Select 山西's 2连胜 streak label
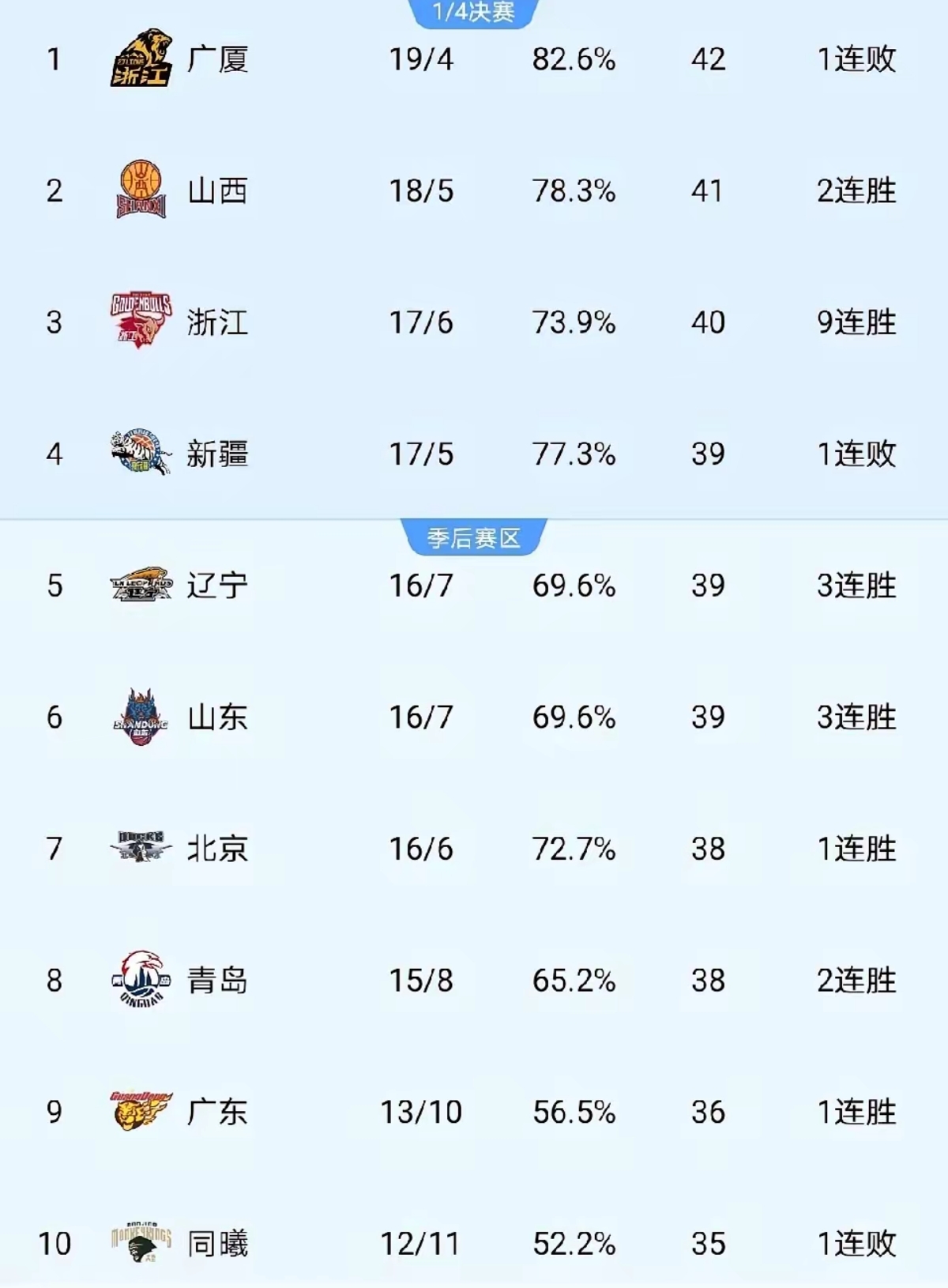This screenshot has width=948, height=1288. pos(855,190)
